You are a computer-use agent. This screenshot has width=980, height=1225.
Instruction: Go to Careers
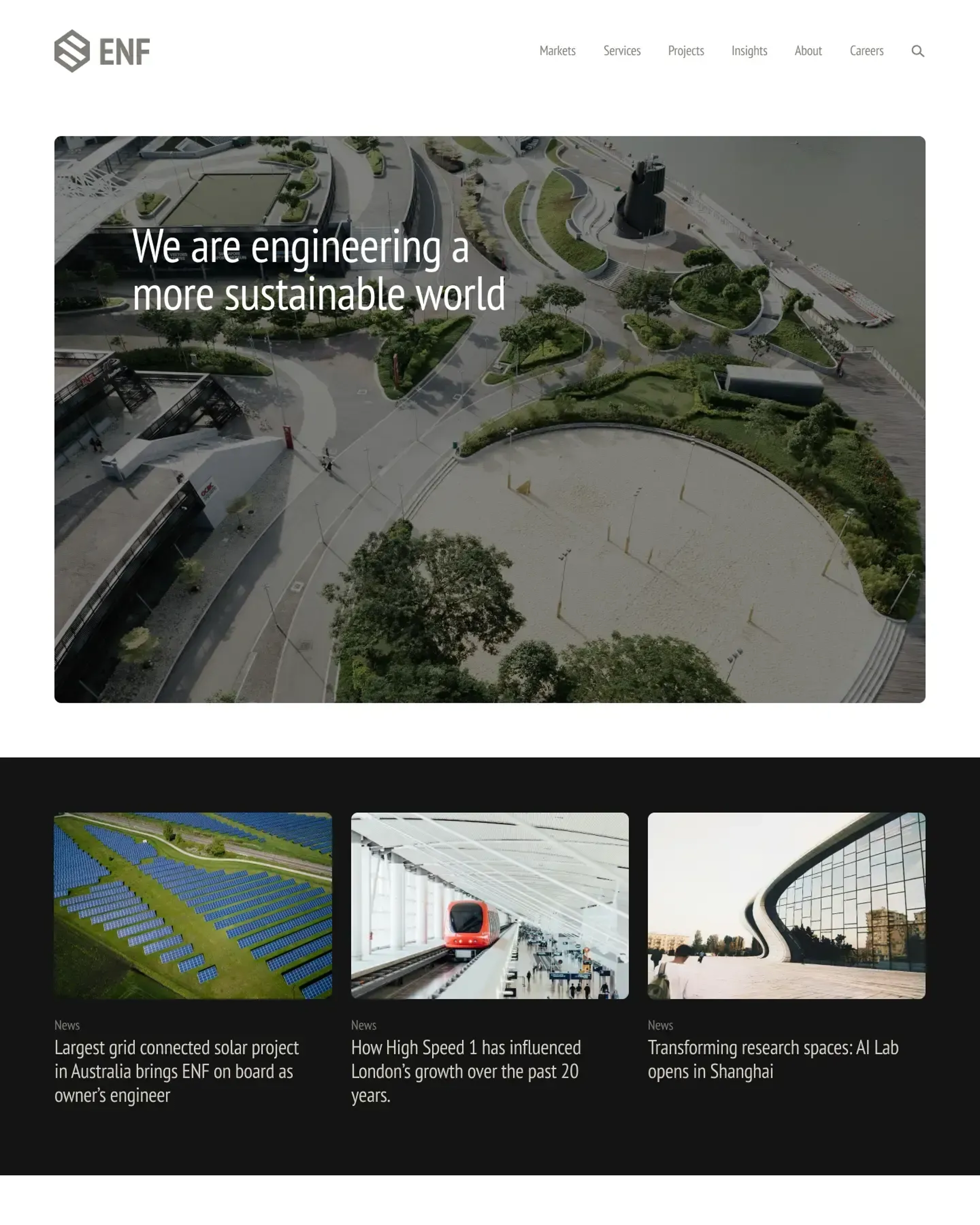click(866, 51)
